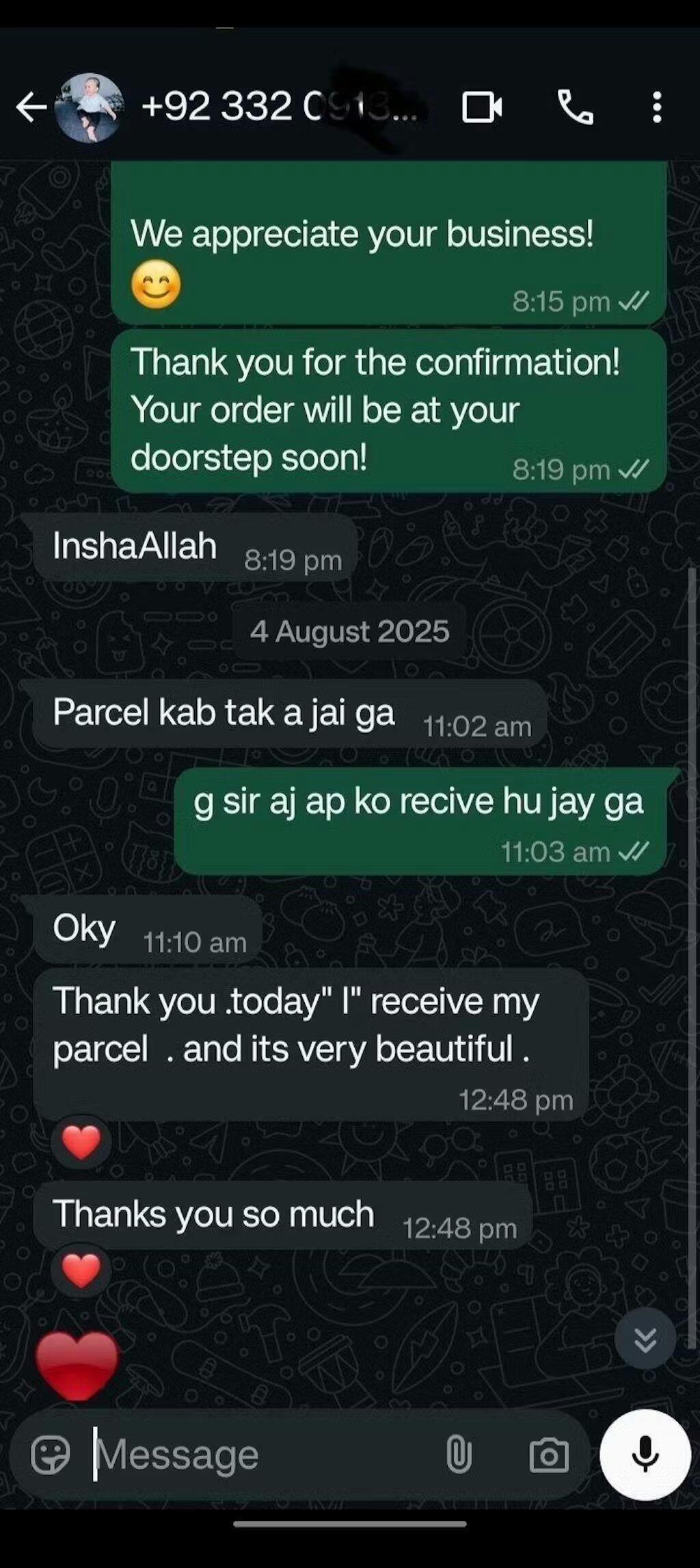View heart reaction on the parcel received message
The height and width of the screenshot is (1568, 700).
tap(81, 1143)
